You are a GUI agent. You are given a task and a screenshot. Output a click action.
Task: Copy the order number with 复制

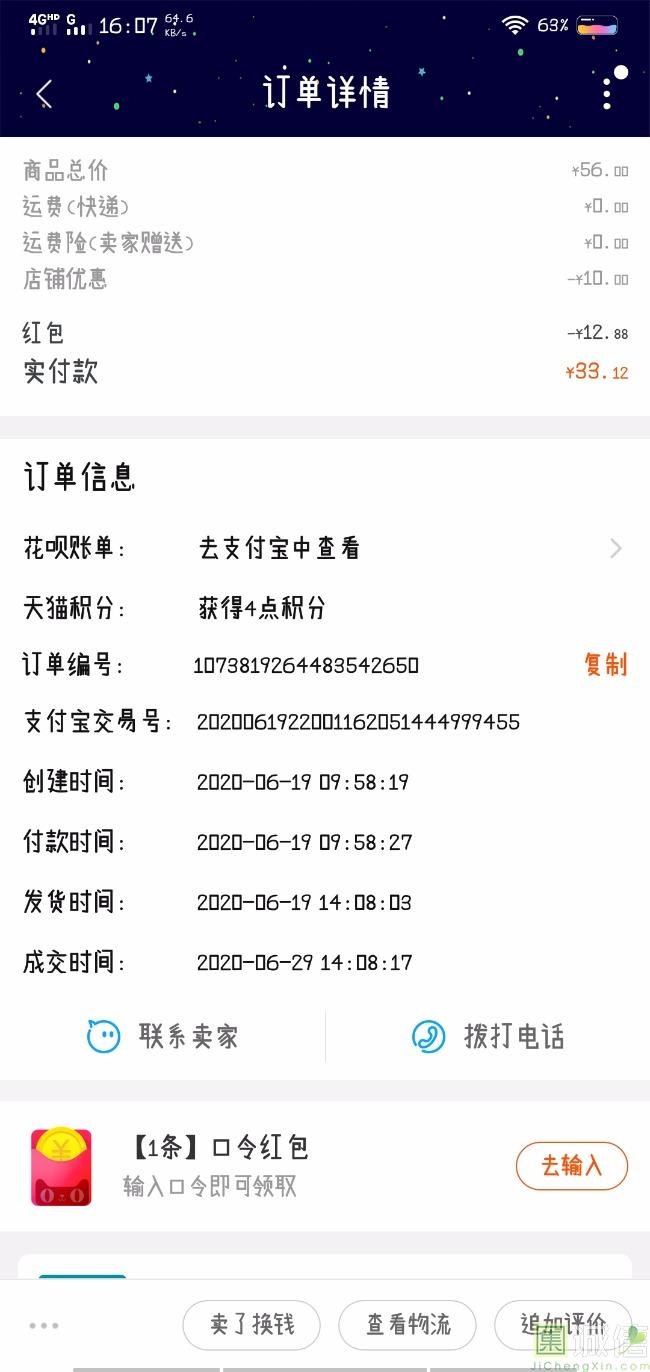click(x=605, y=664)
